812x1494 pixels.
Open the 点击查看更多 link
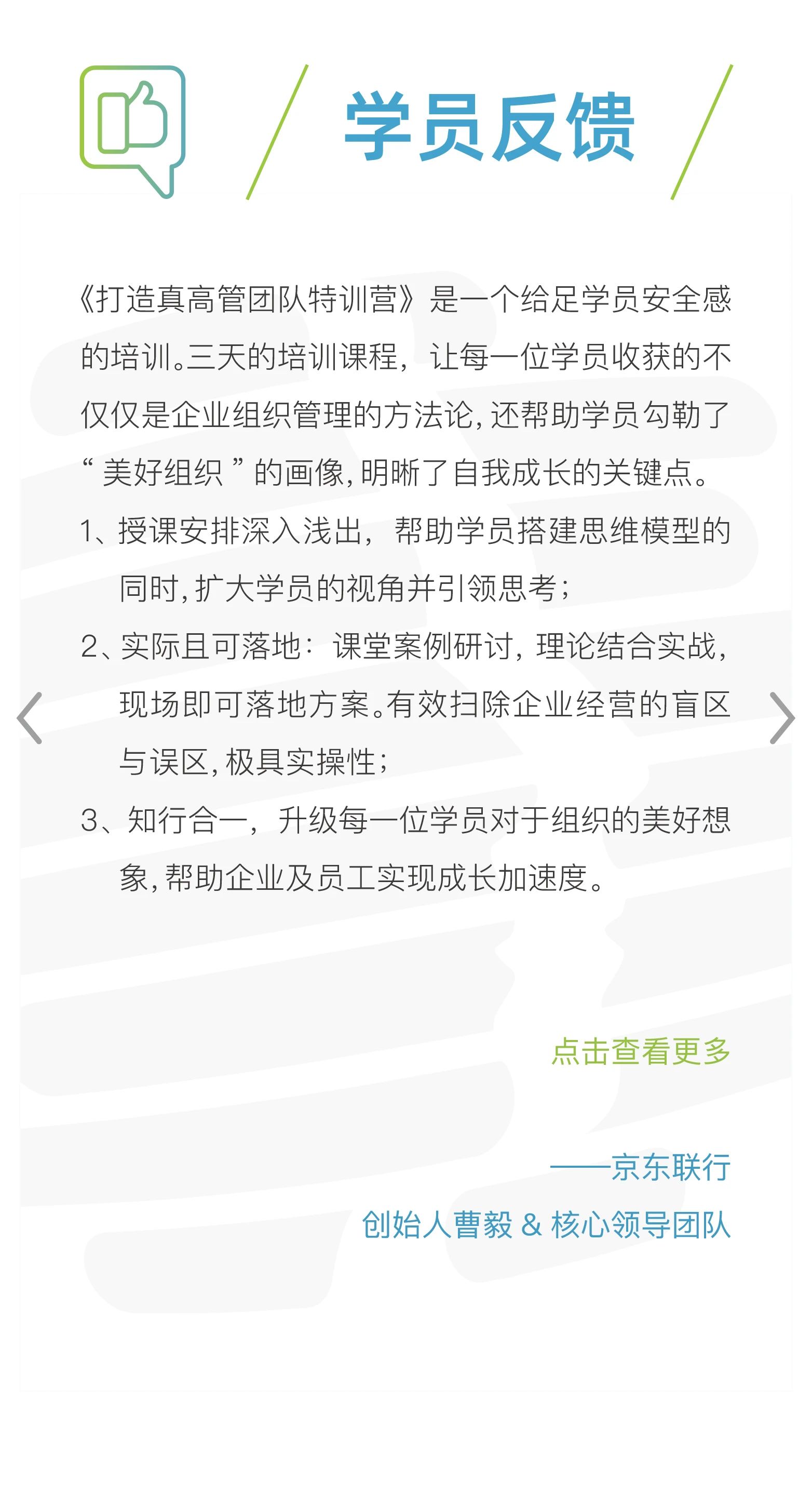coord(640,1051)
